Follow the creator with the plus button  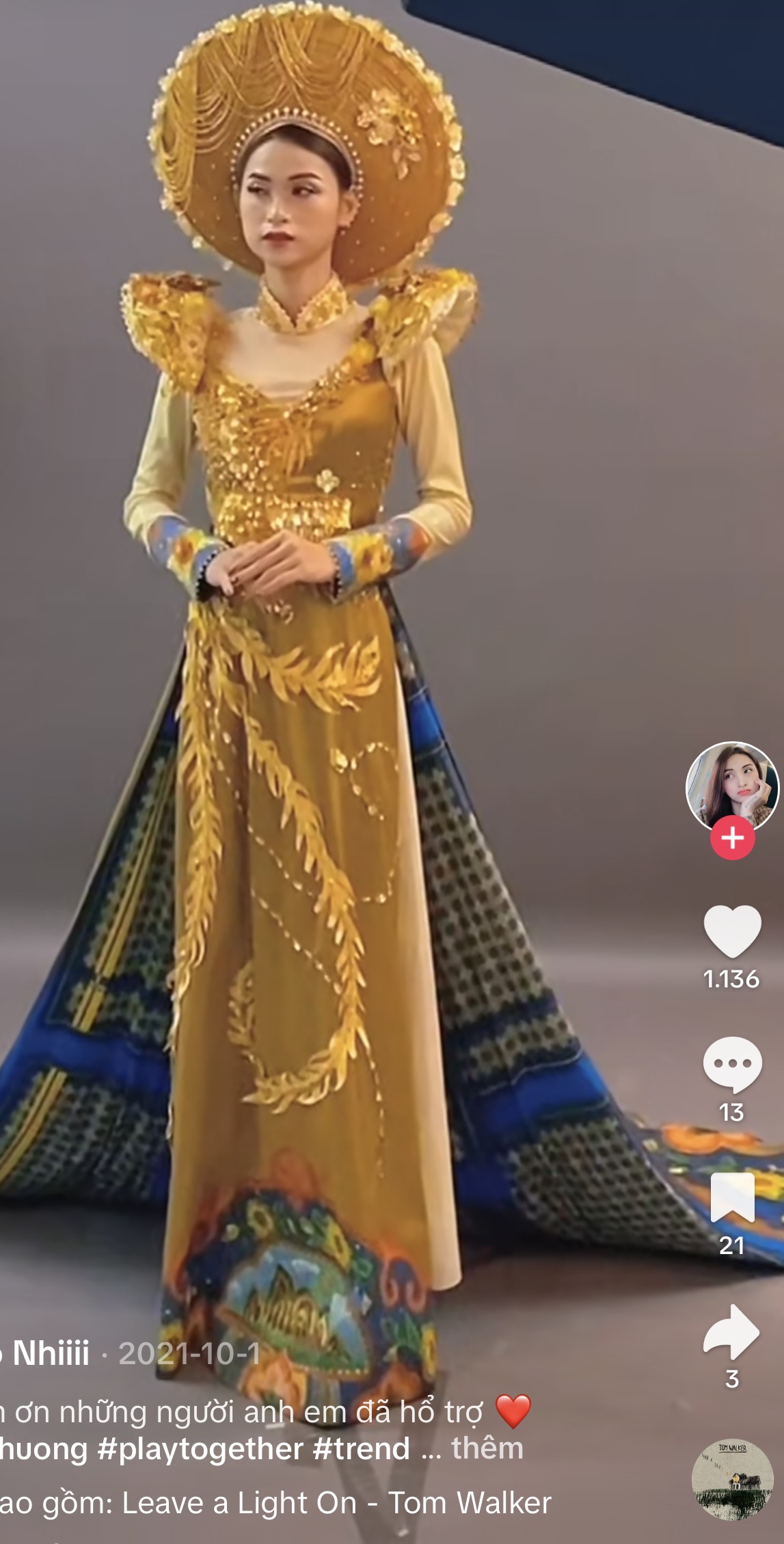pos(732,838)
